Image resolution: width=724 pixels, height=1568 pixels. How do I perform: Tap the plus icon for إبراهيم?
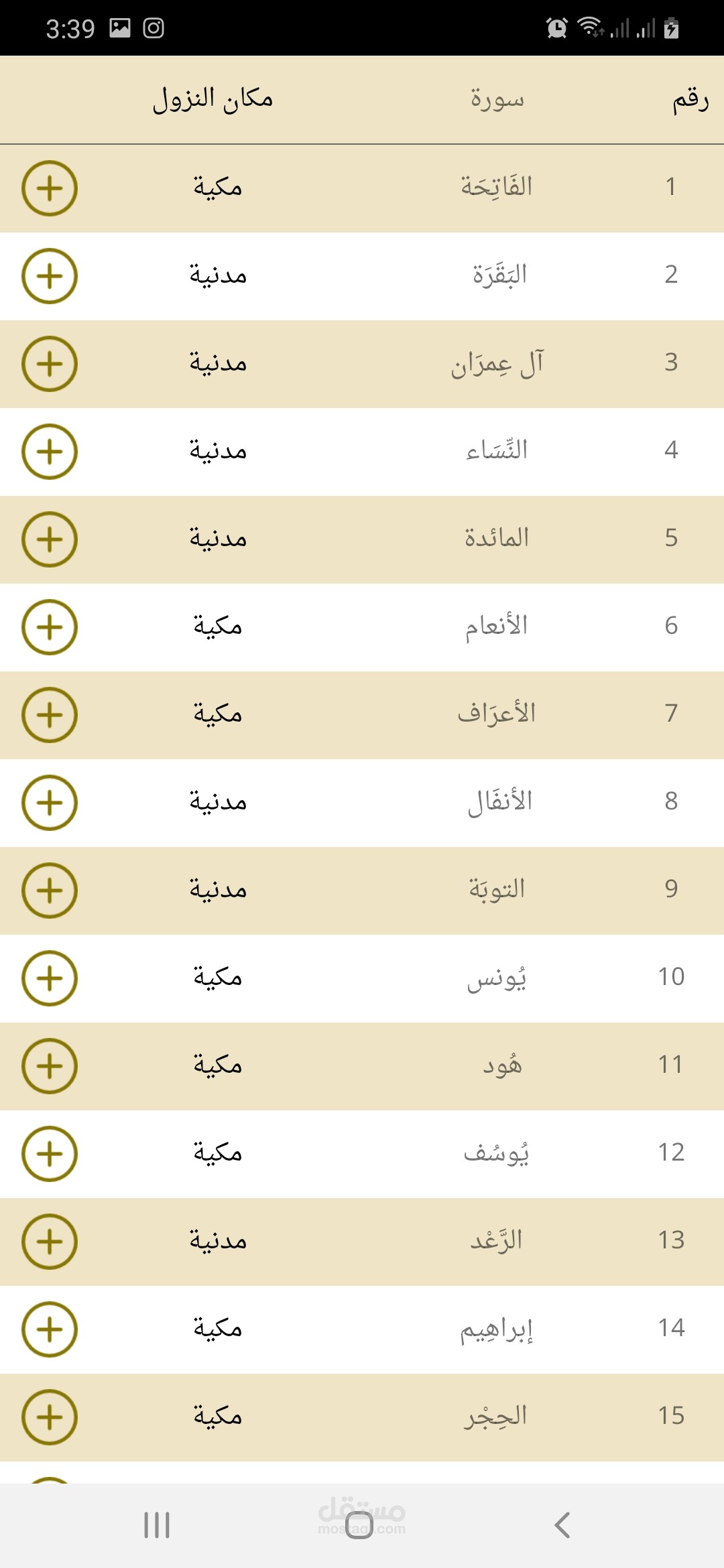click(50, 1329)
